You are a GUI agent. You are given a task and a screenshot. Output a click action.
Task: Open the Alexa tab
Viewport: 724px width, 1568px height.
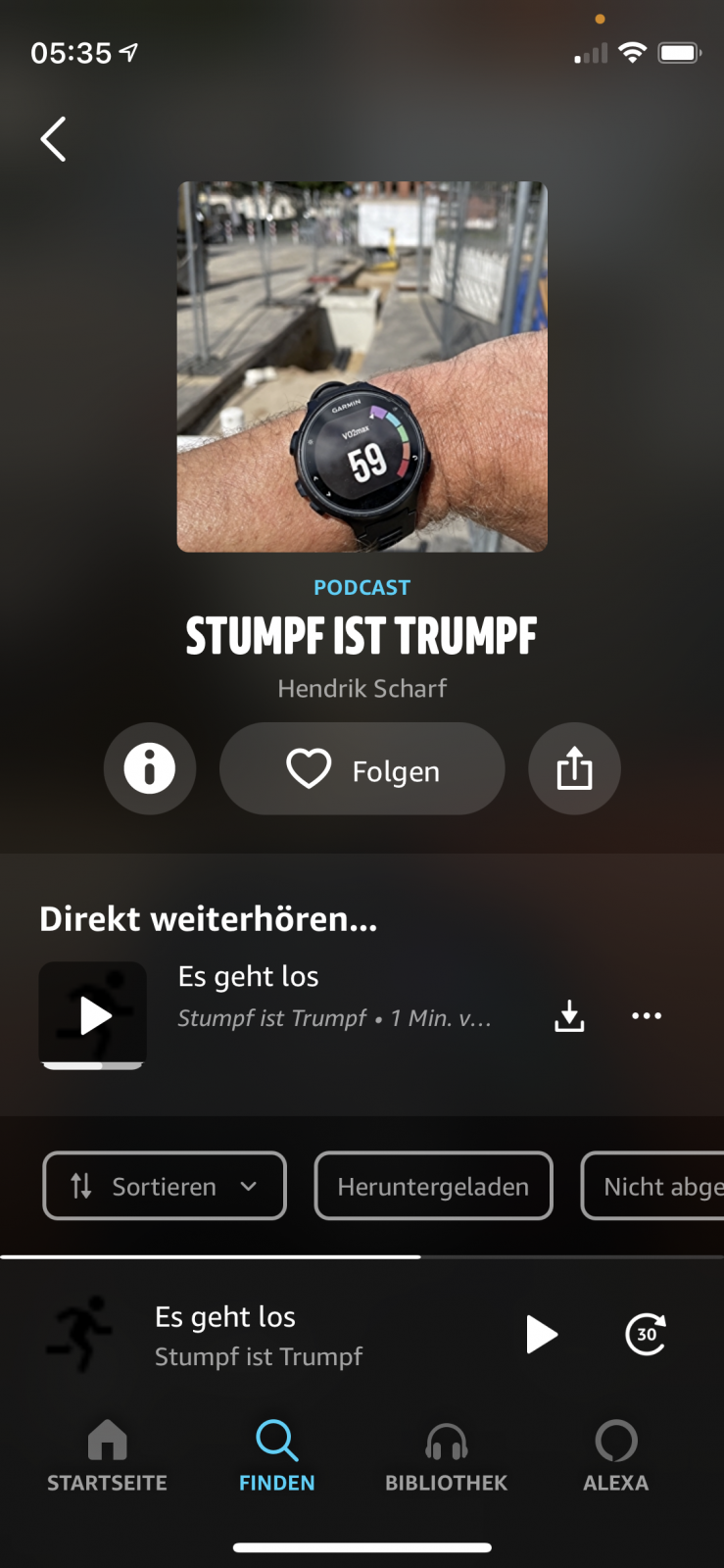coord(615,1456)
